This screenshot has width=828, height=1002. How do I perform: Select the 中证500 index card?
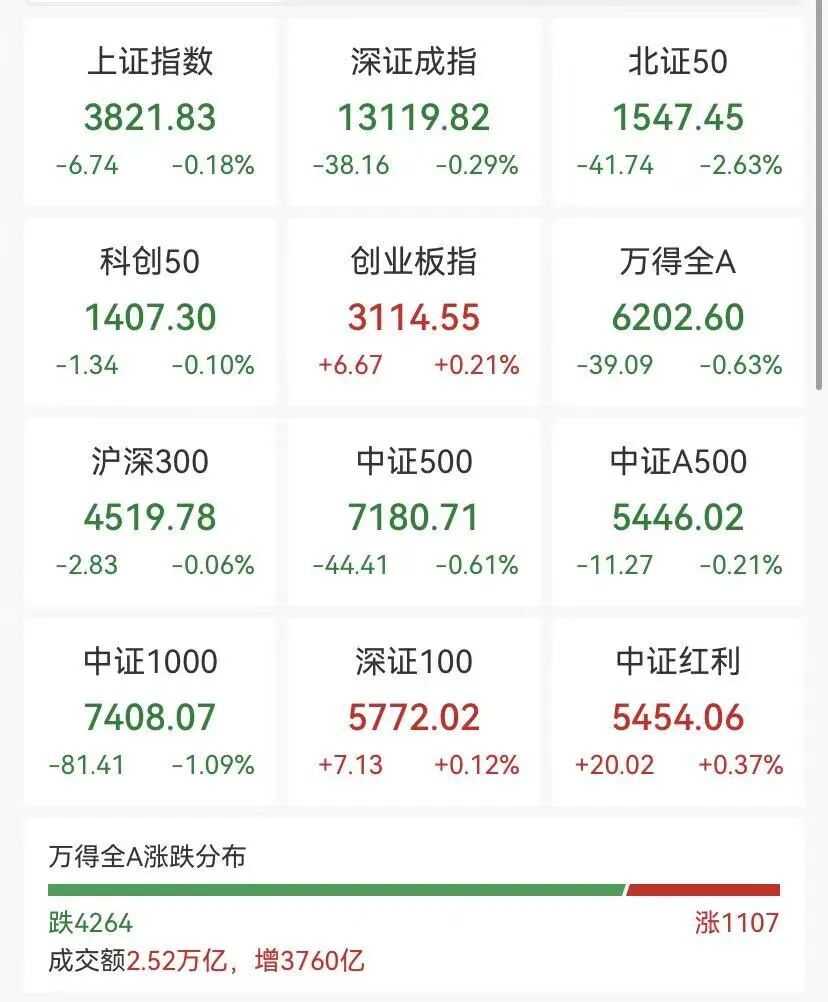pos(414,513)
